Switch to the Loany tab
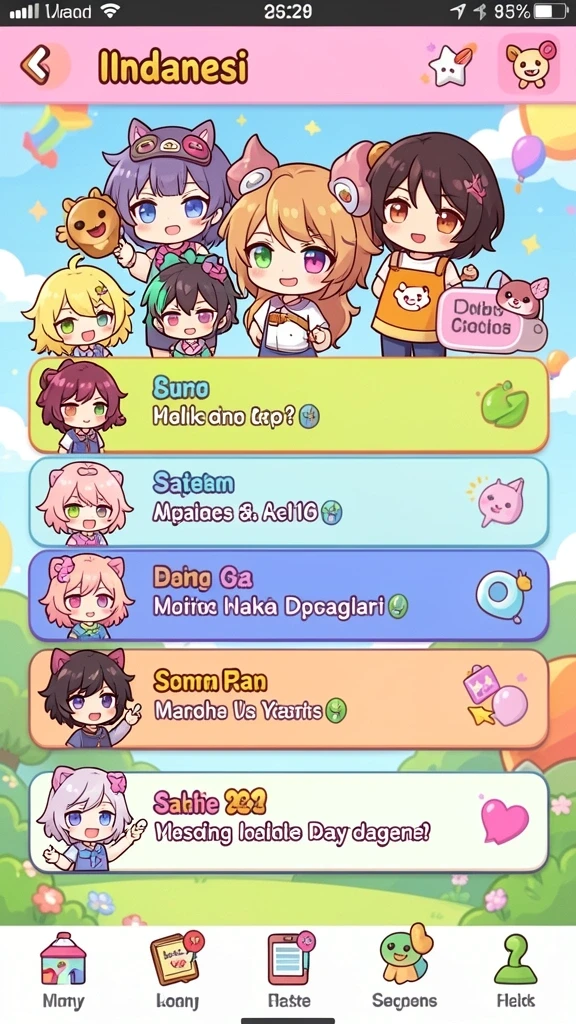Image resolution: width=576 pixels, height=1024 pixels. [x=177, y=971]
